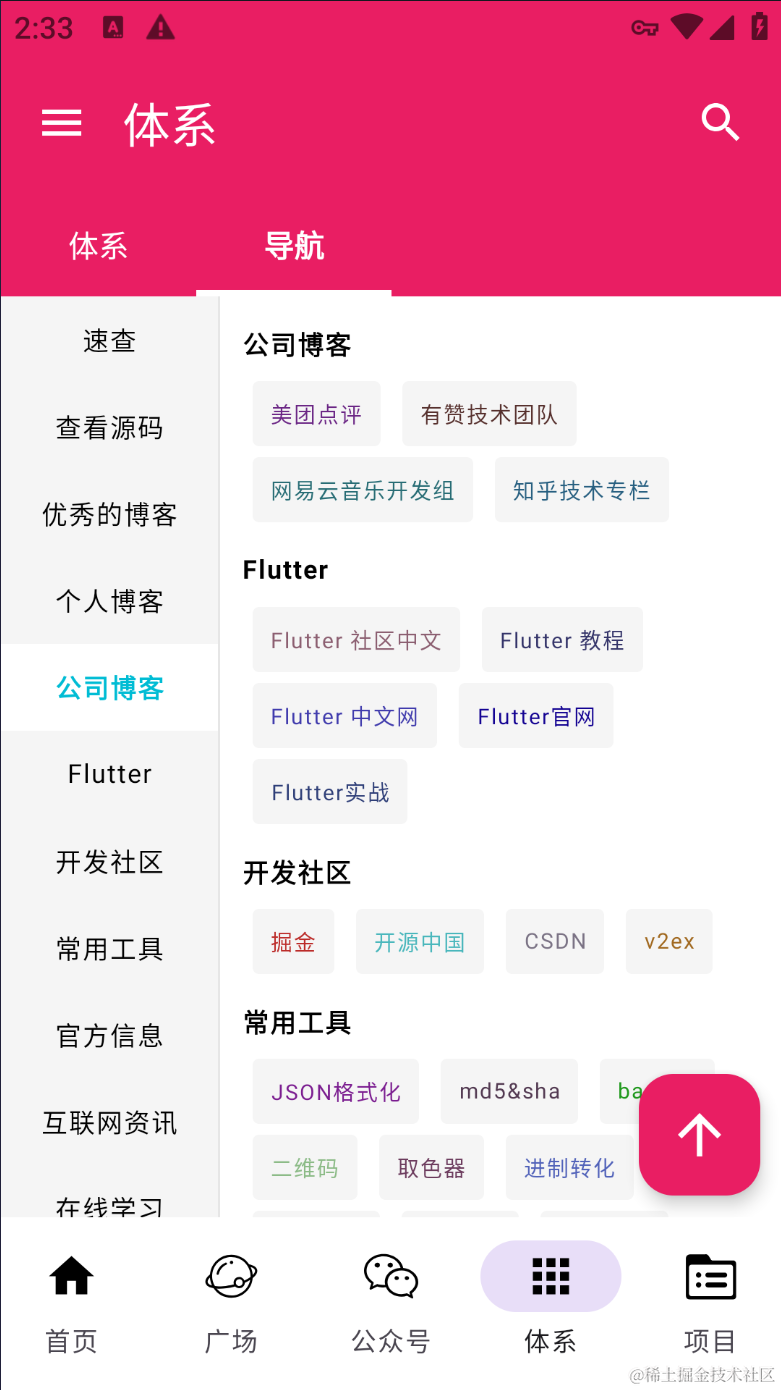Open the 掘金 community chip
The width and height of the screenshot is (781, 1390).
coord(293,941)
